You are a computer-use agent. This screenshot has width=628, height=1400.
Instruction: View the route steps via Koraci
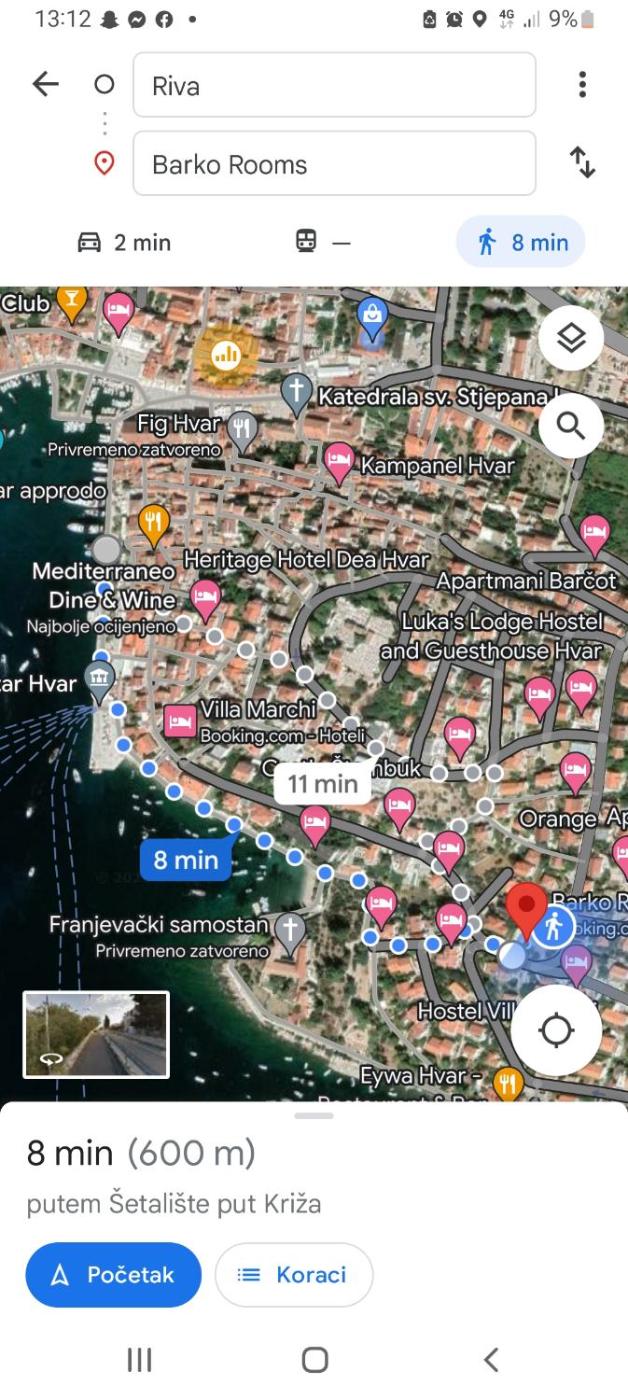tap(293, 1275)
